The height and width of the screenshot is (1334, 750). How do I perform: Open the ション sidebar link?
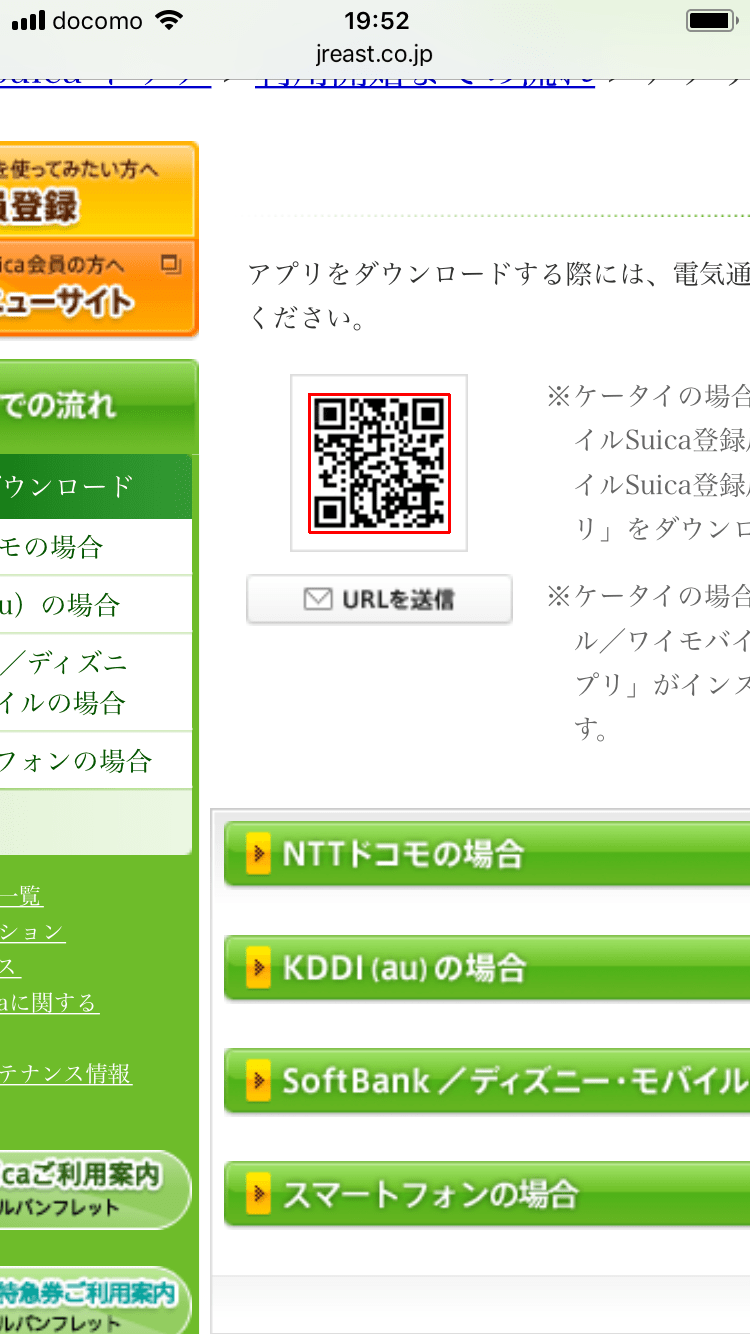tap(33, 931)
